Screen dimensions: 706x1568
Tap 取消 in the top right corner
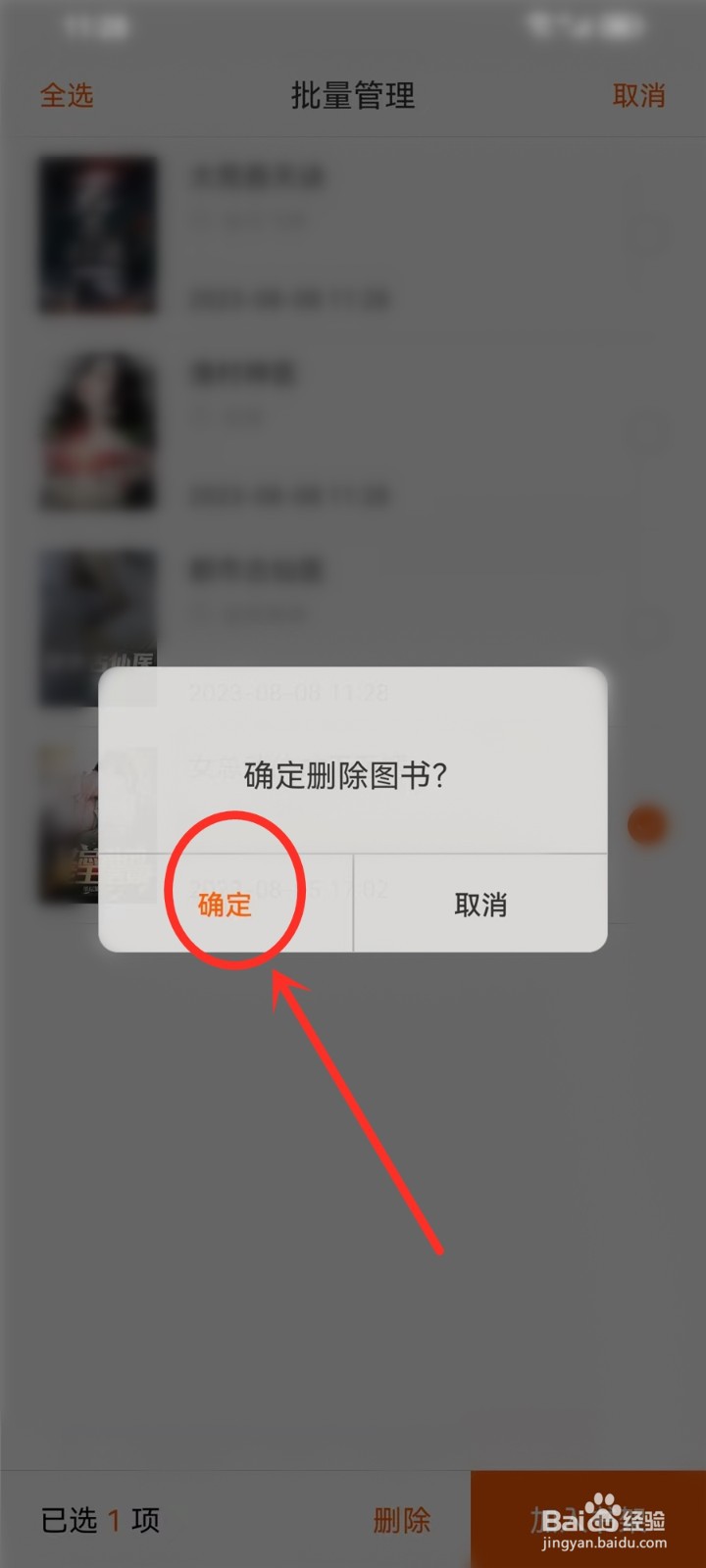(639, 96)
